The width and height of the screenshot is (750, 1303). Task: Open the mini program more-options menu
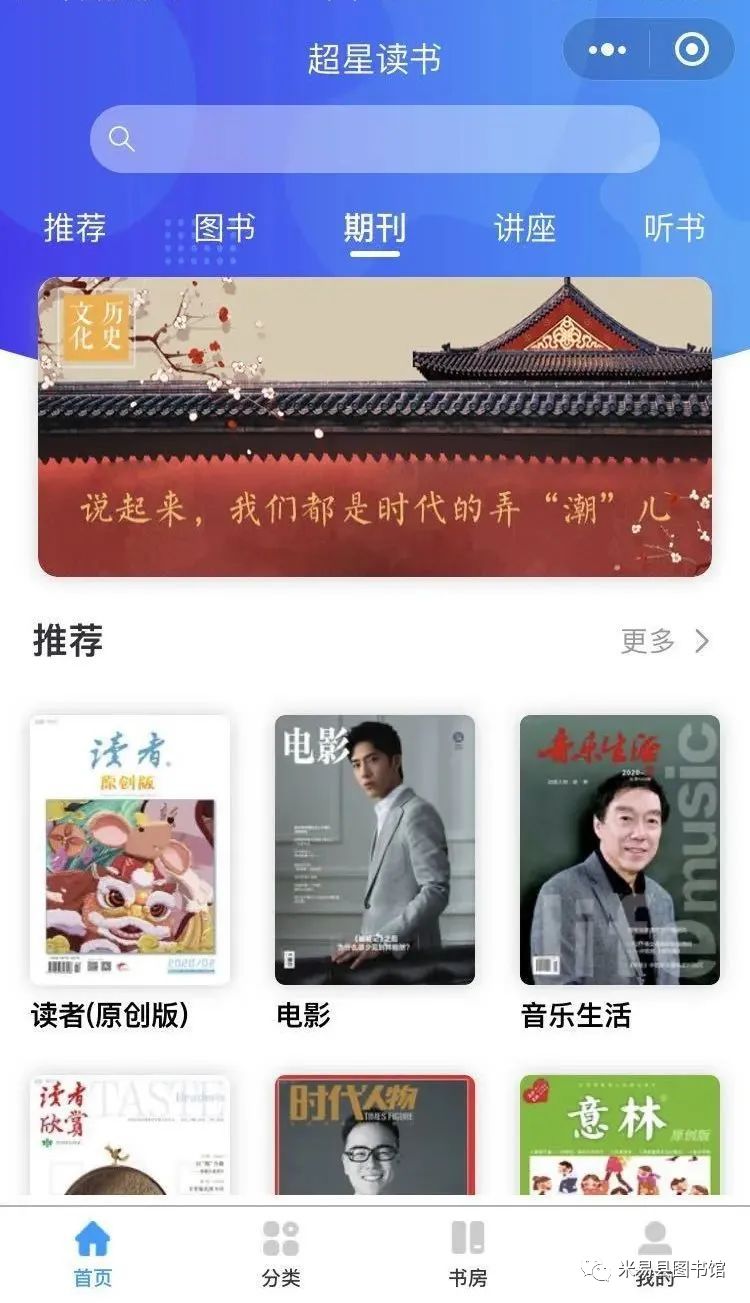coord(607,50)
